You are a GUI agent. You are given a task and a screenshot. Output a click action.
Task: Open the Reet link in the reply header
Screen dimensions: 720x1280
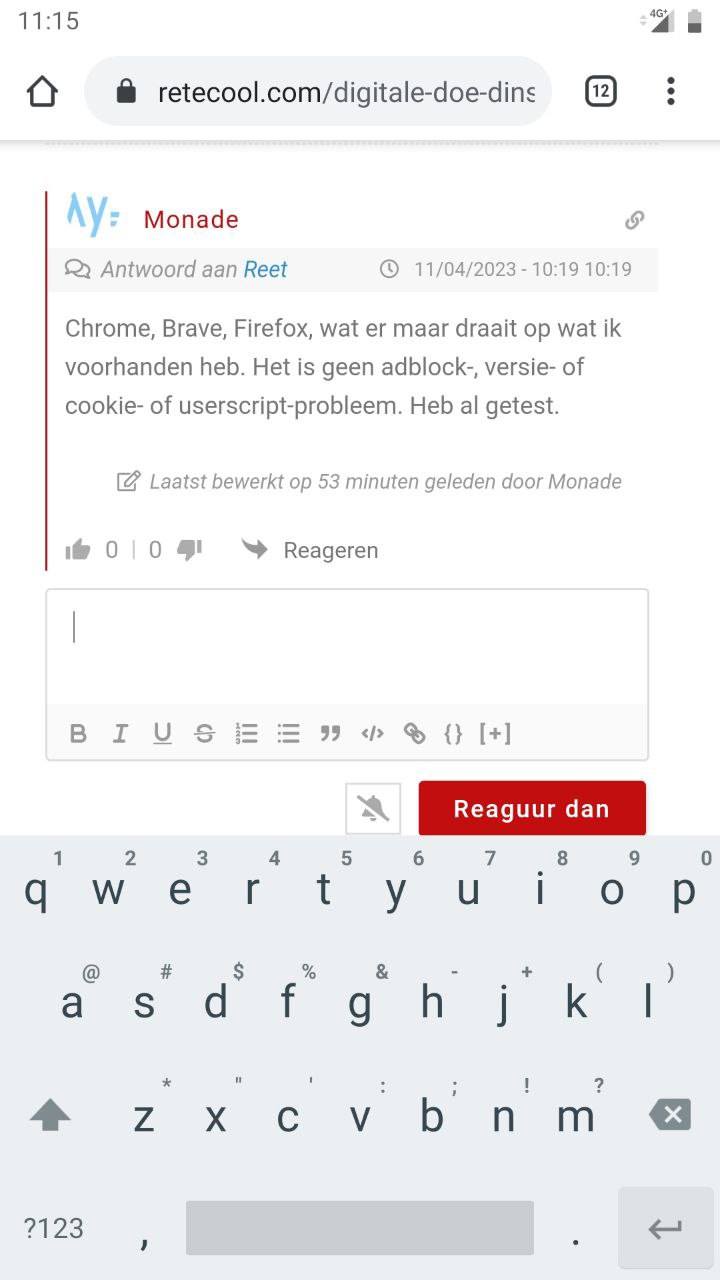[x=265, y=269]
